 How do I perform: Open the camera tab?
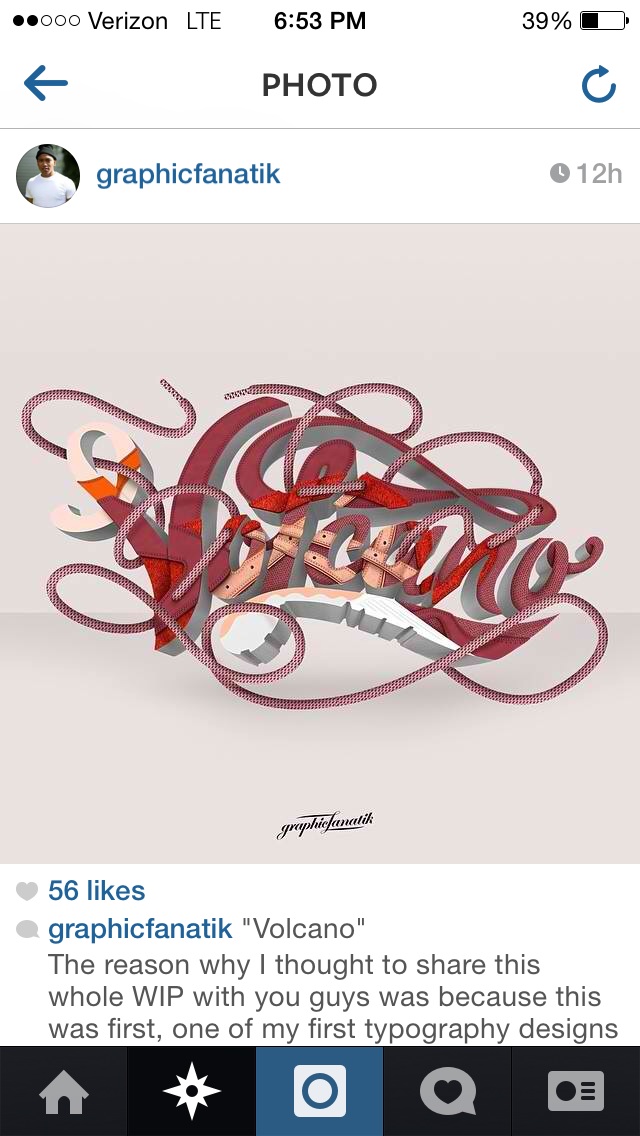[x=320, y=1092]
